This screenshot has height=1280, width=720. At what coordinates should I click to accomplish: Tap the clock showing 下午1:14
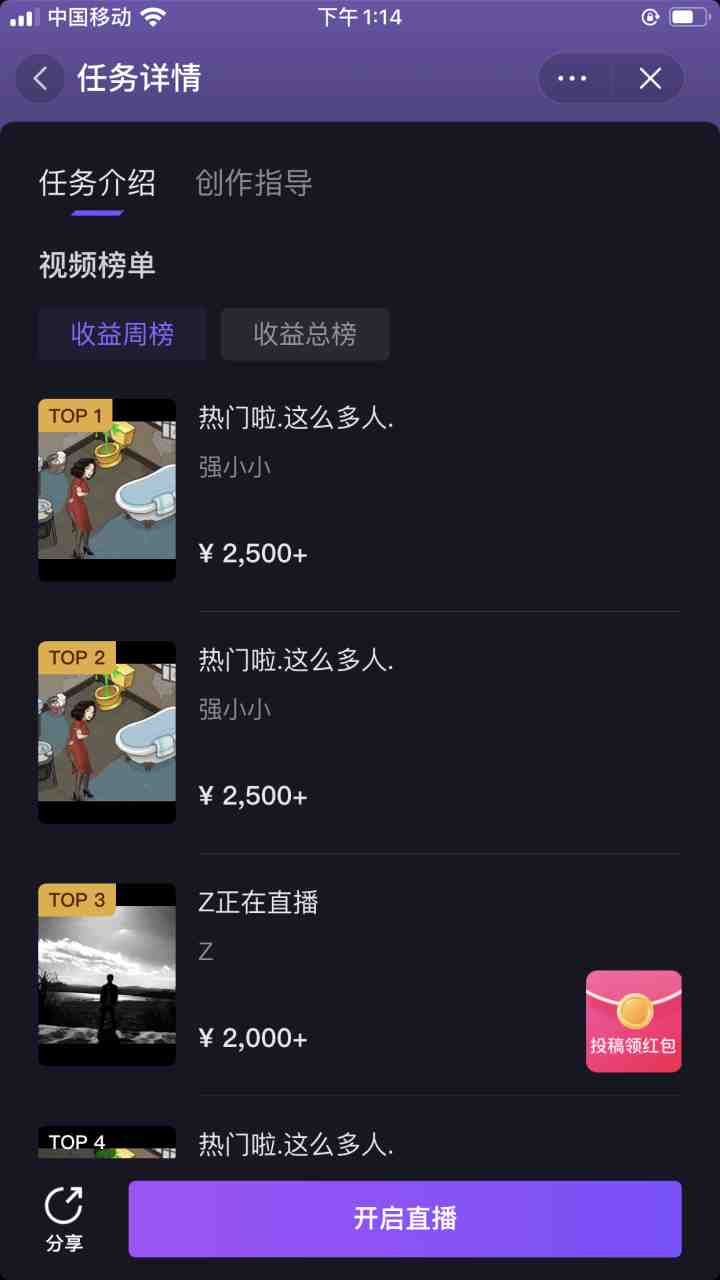click(x=360, y=16)
